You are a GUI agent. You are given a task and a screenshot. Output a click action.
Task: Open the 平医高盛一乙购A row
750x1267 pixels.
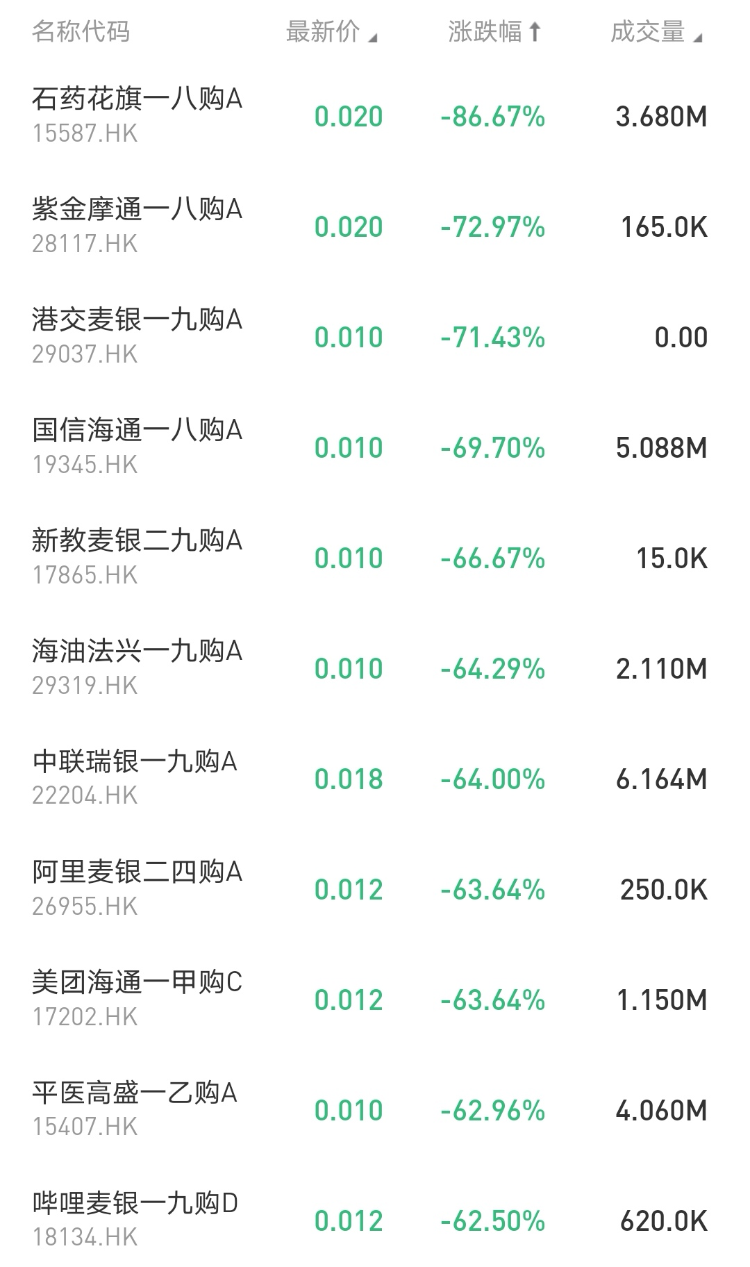click(134, 1109)
